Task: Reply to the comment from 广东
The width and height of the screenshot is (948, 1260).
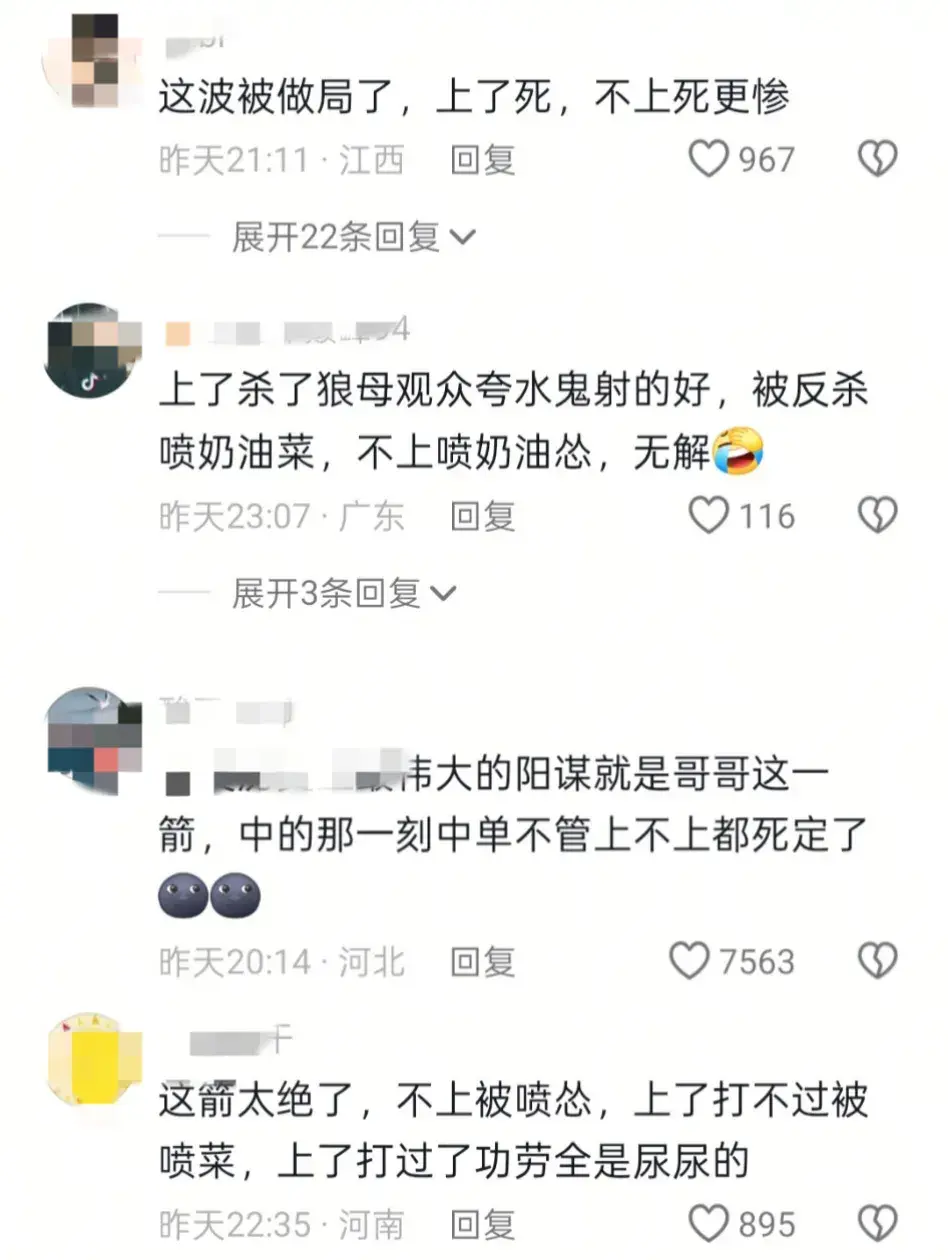Action: point(482,515)
